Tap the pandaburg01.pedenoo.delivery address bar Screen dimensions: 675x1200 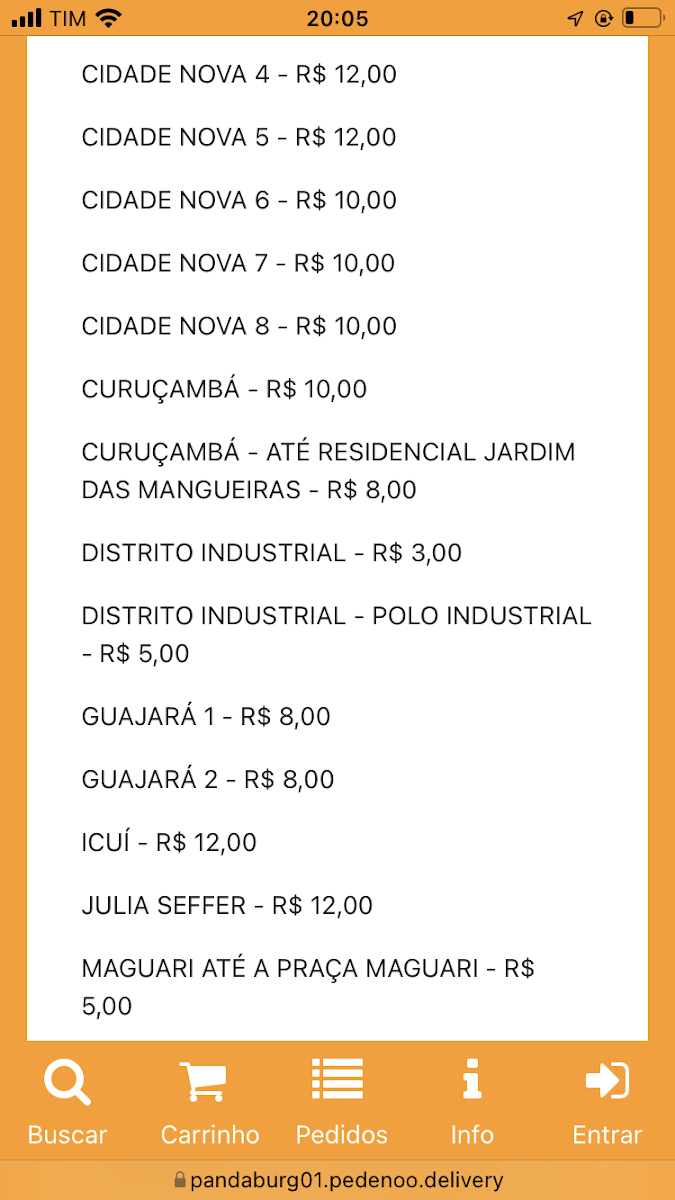coord(338,1181)
